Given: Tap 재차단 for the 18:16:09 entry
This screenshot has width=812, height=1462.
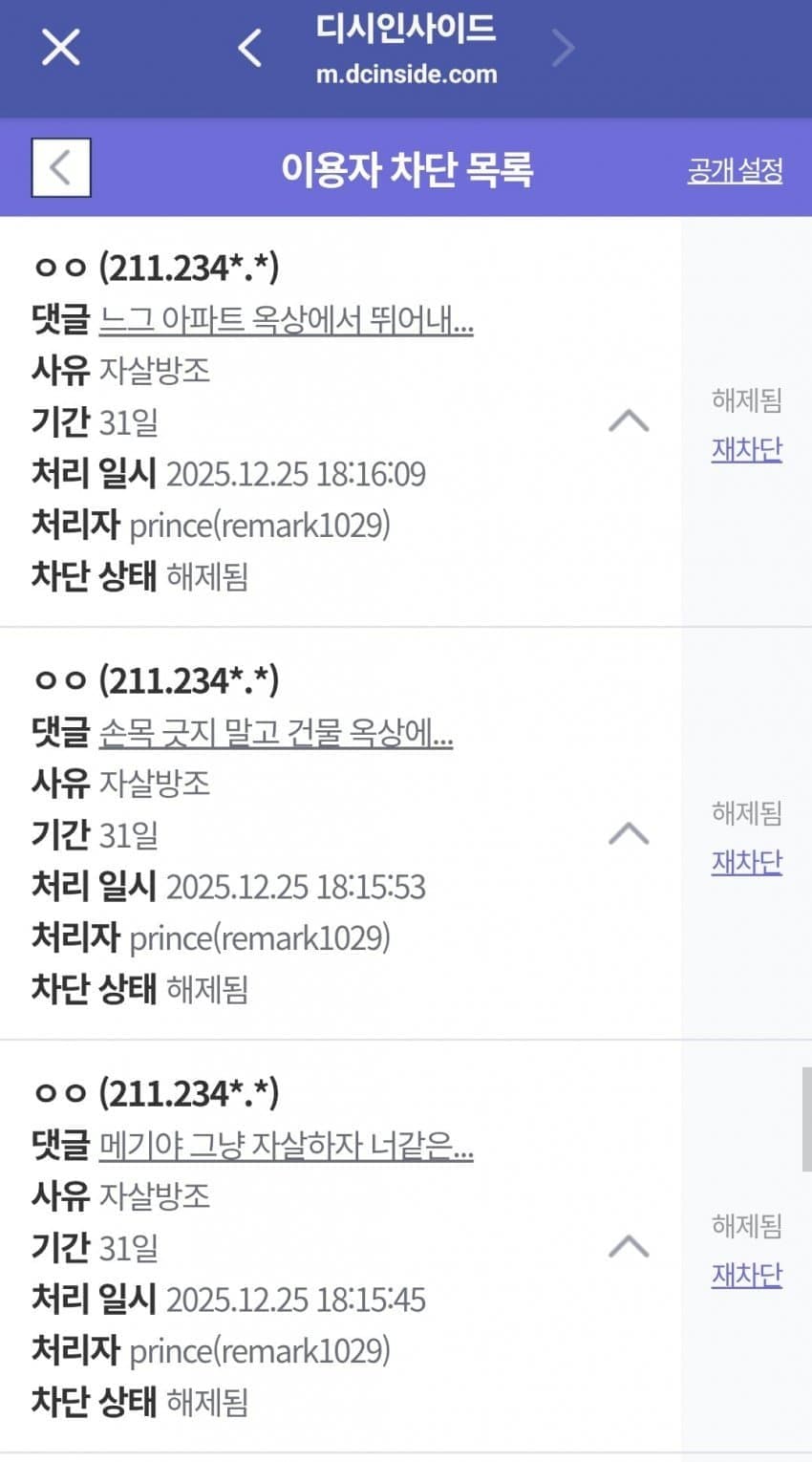Looking at the screenshot, I should coord(747,448).
